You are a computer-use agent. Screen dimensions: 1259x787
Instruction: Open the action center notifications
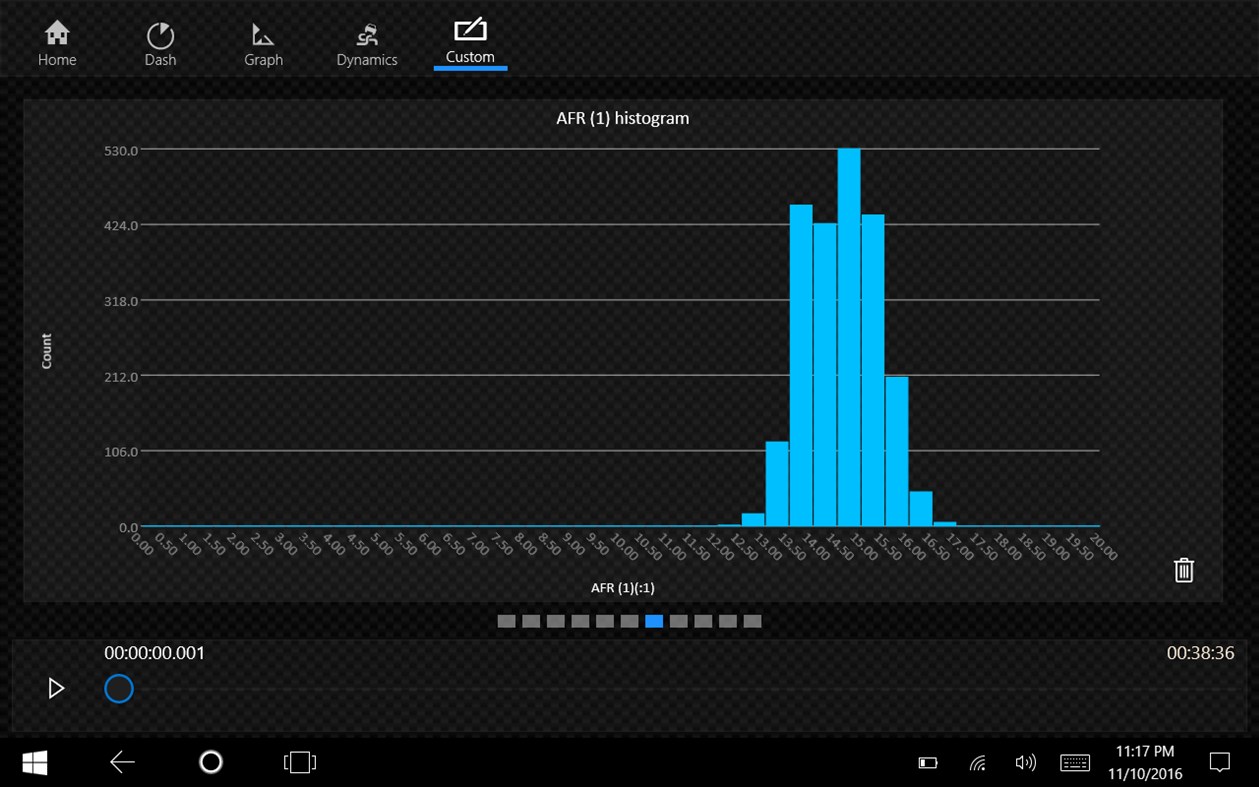tap(1220, 763)
